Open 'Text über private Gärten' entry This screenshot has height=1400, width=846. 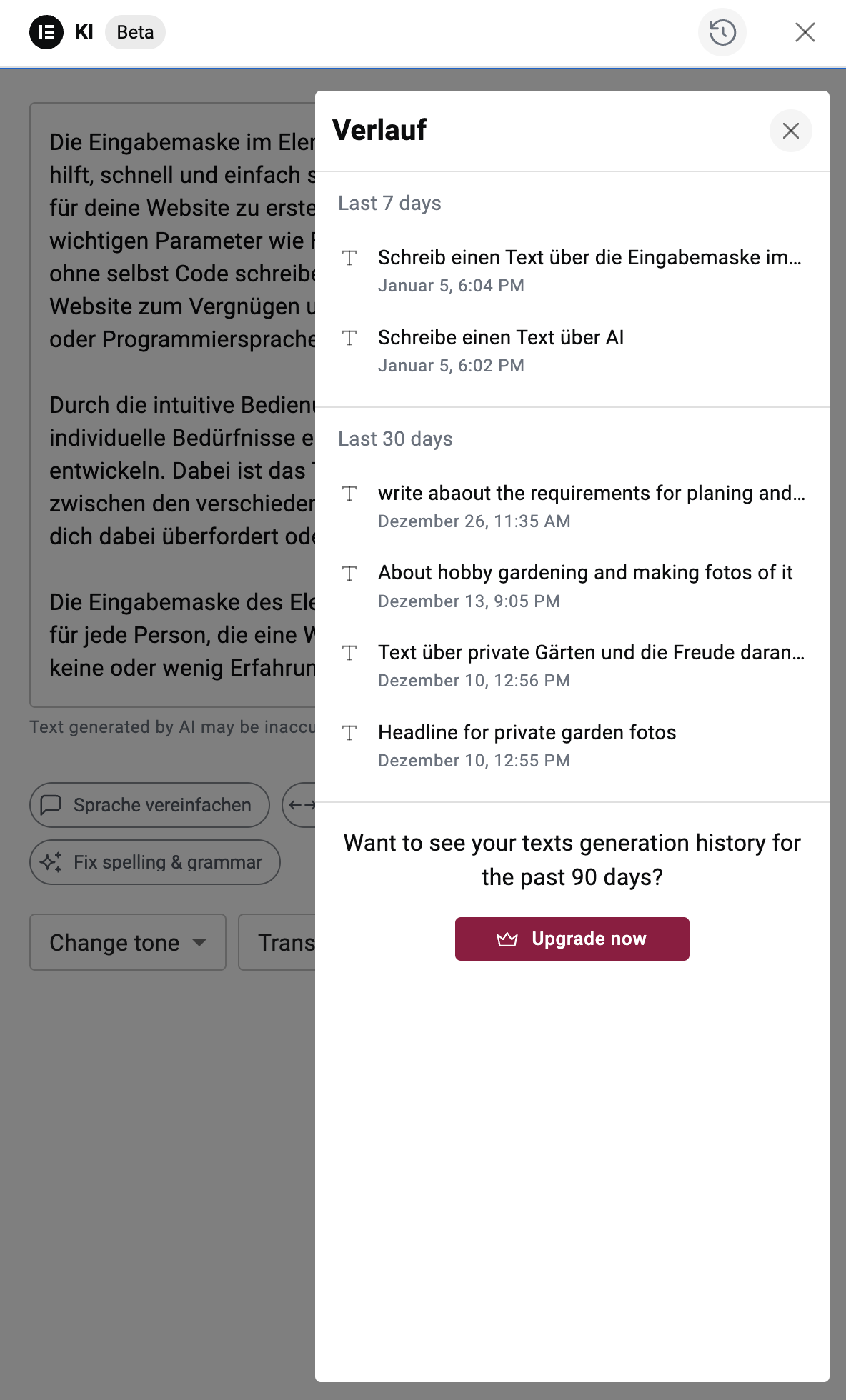click(572, 666)
